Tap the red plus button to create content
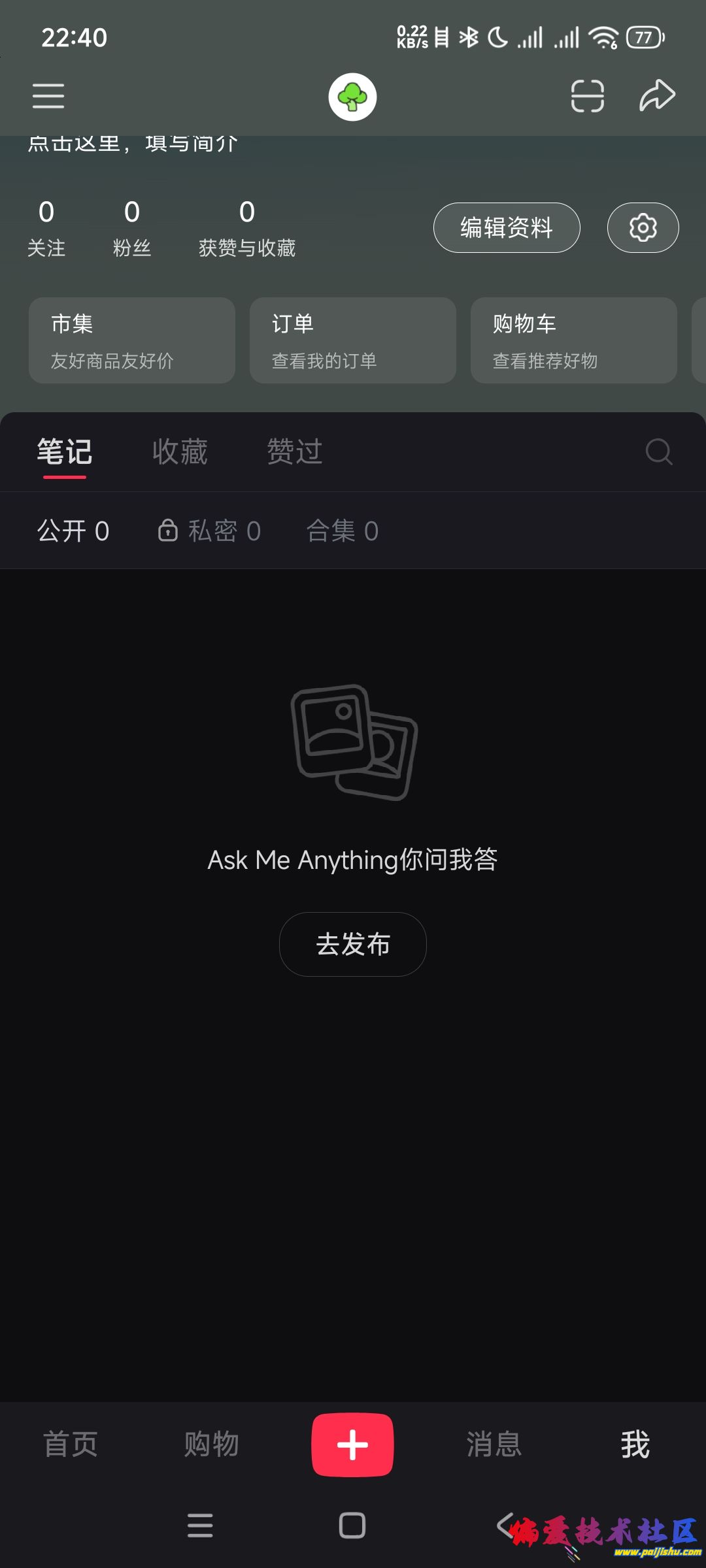The width and height of the screenshot is (706, 1568). pyautogui.click(x=352, y=1445)
